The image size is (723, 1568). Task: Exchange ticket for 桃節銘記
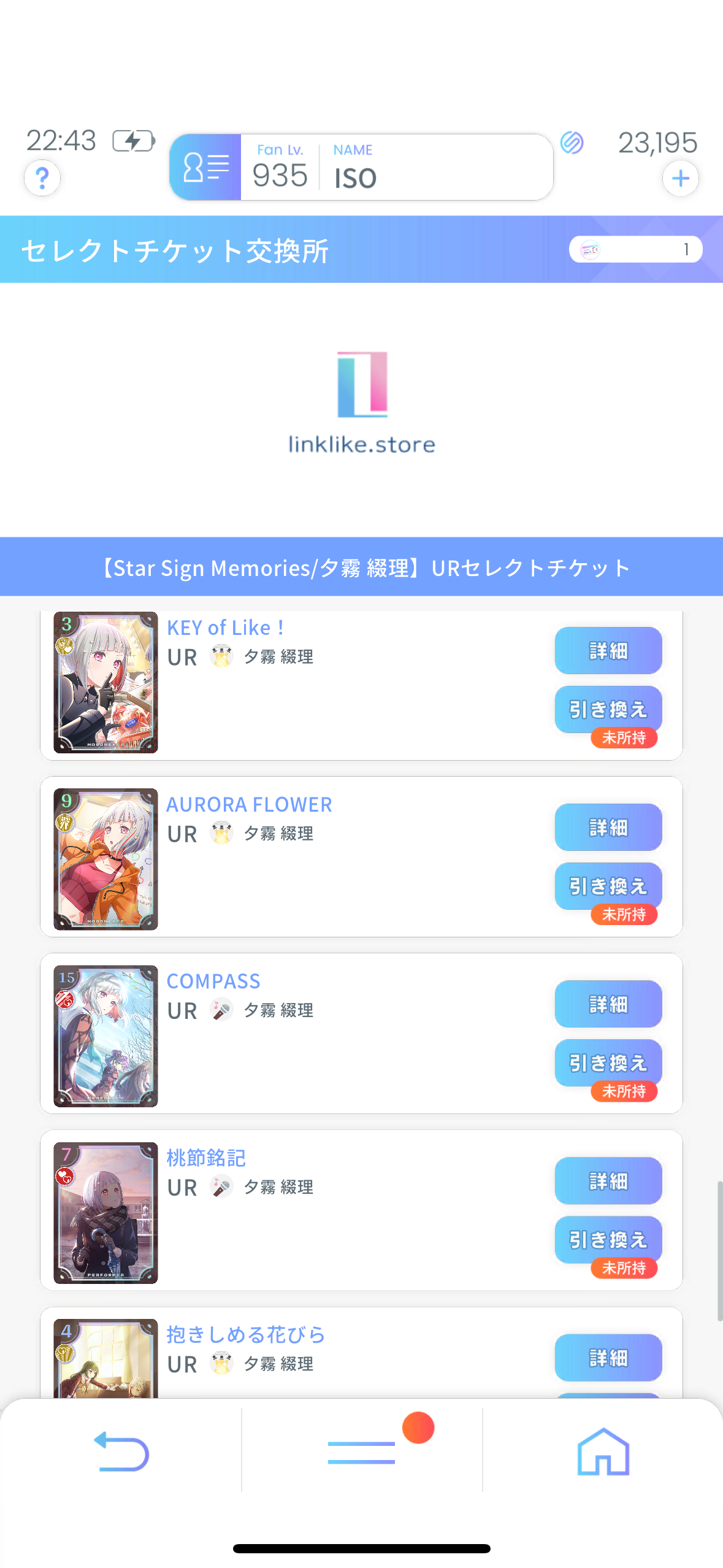[608, 1240]
